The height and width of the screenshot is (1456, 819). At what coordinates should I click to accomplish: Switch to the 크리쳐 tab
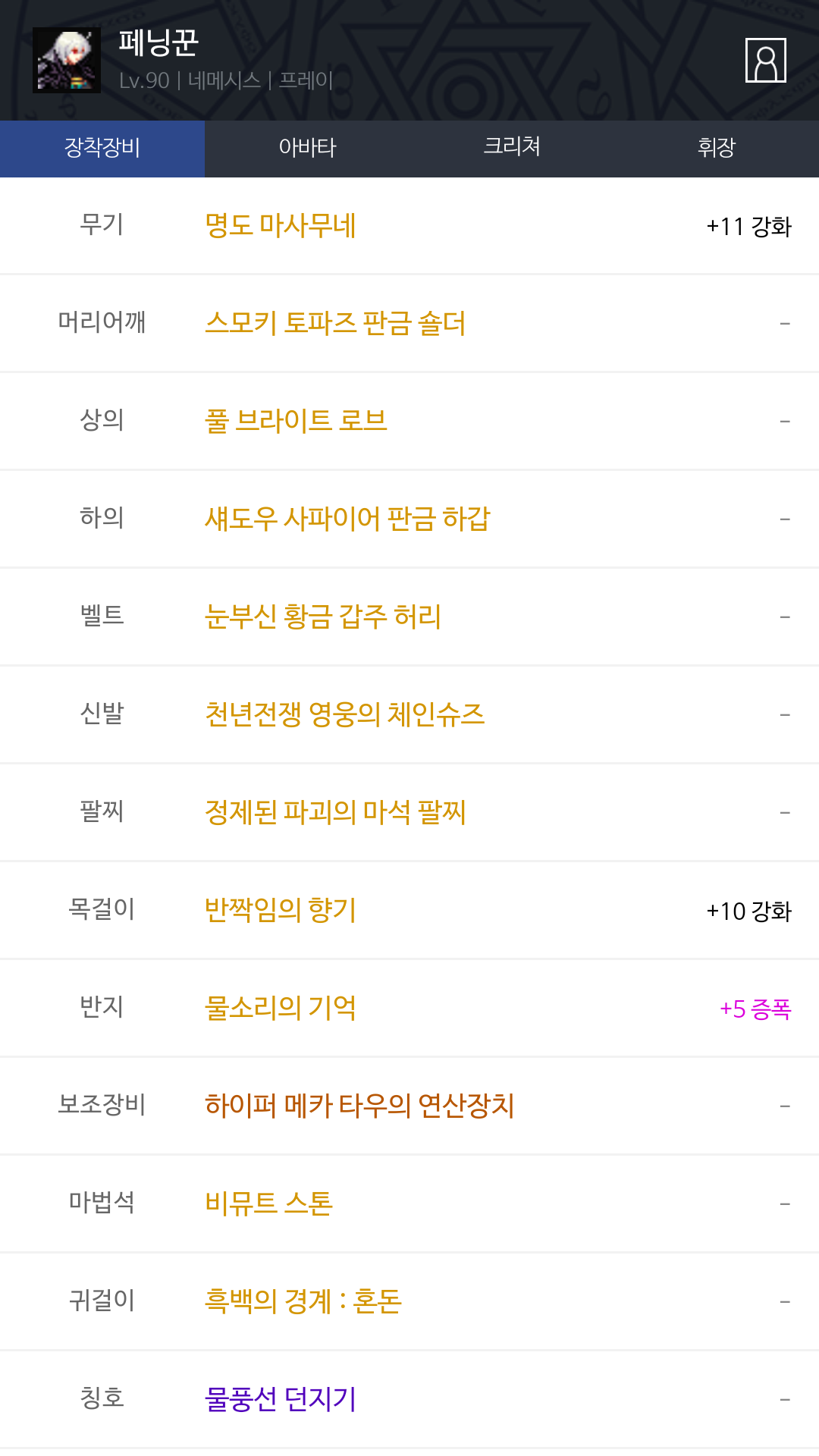(x=512, y=149)
